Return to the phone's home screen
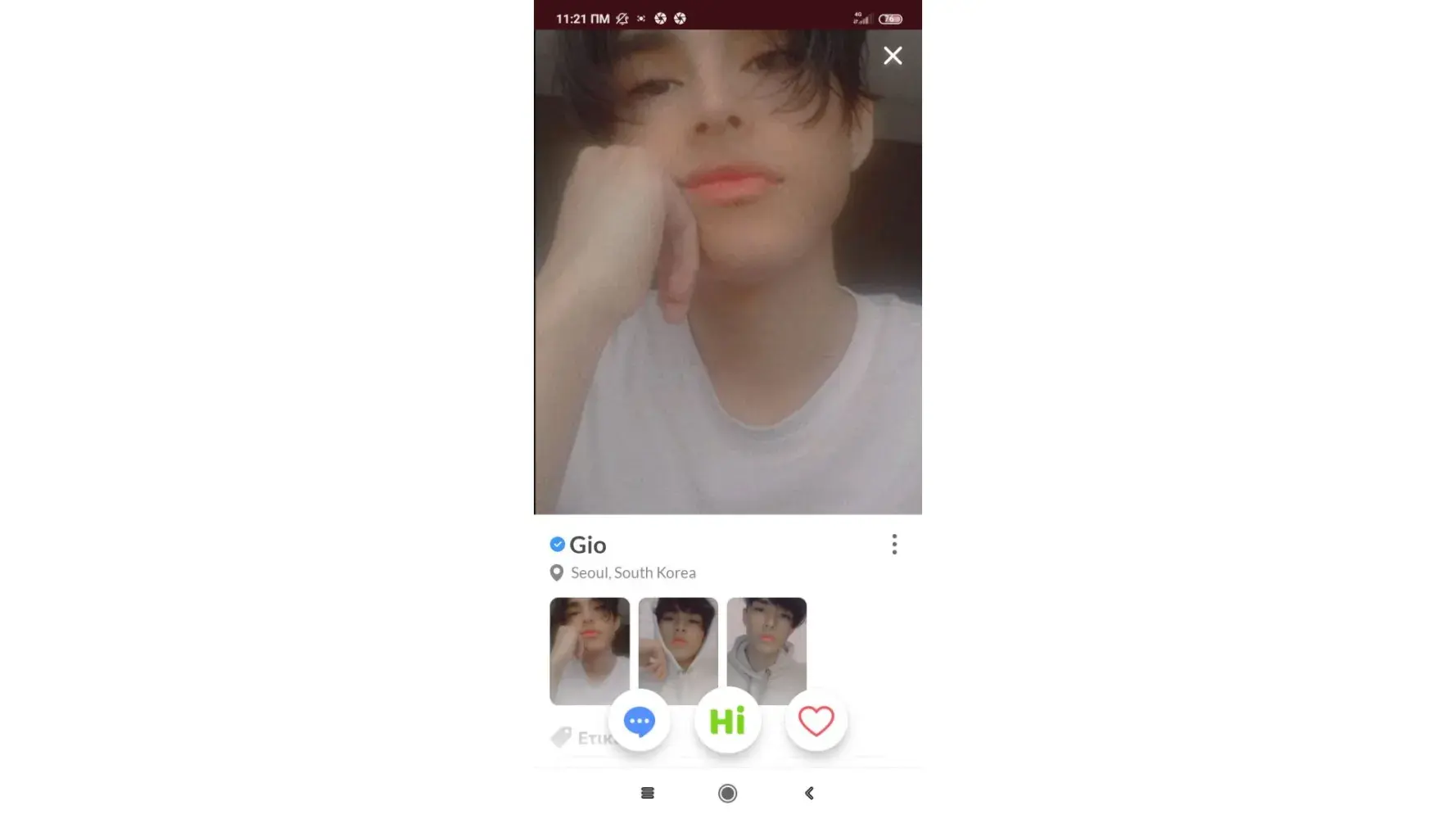1456x819 pixels. [x=727, y=793]
